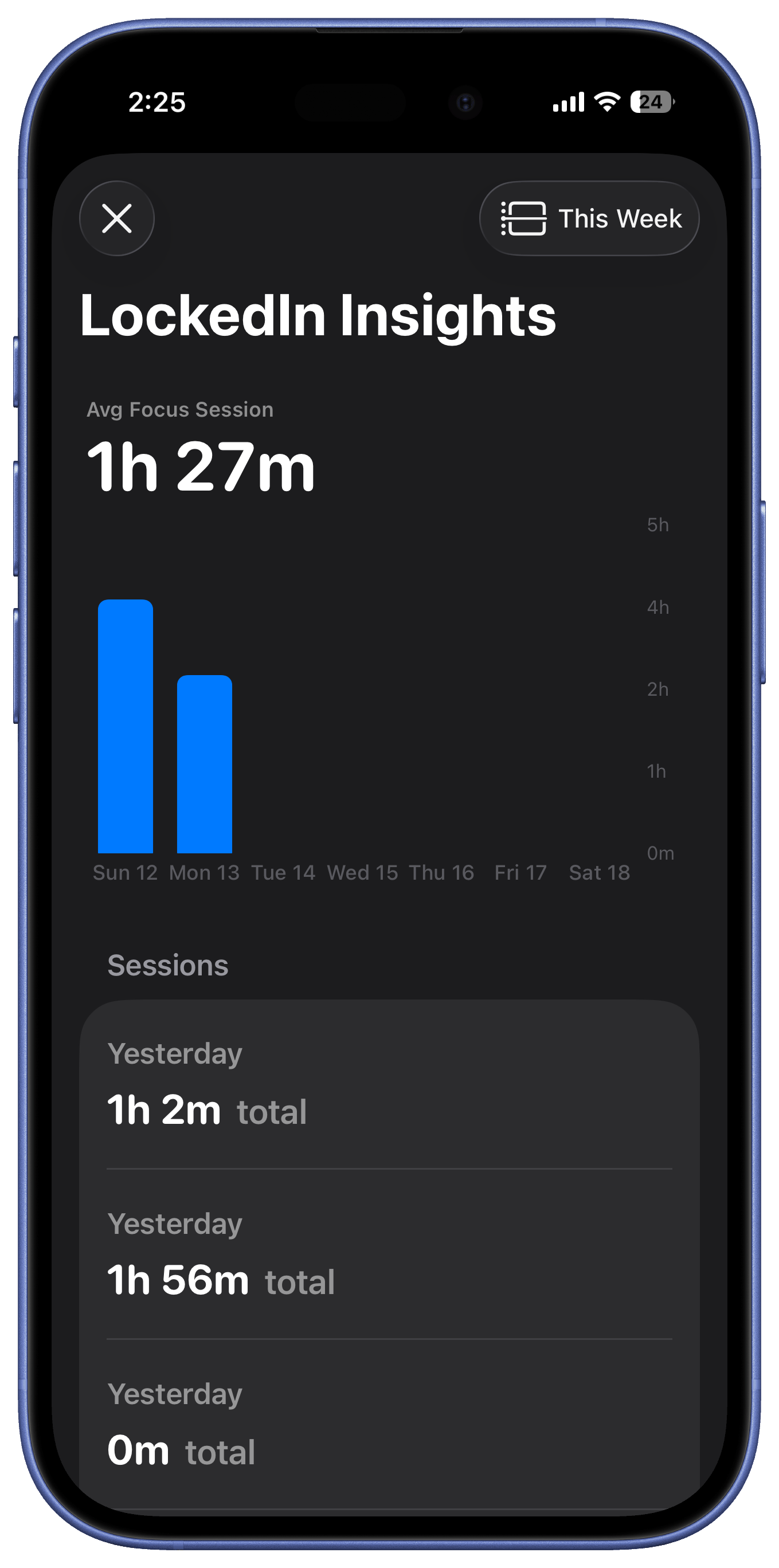Screen dimensions: 779x1568
Task: Tap the battery level indicator
Action: (650, 101)
